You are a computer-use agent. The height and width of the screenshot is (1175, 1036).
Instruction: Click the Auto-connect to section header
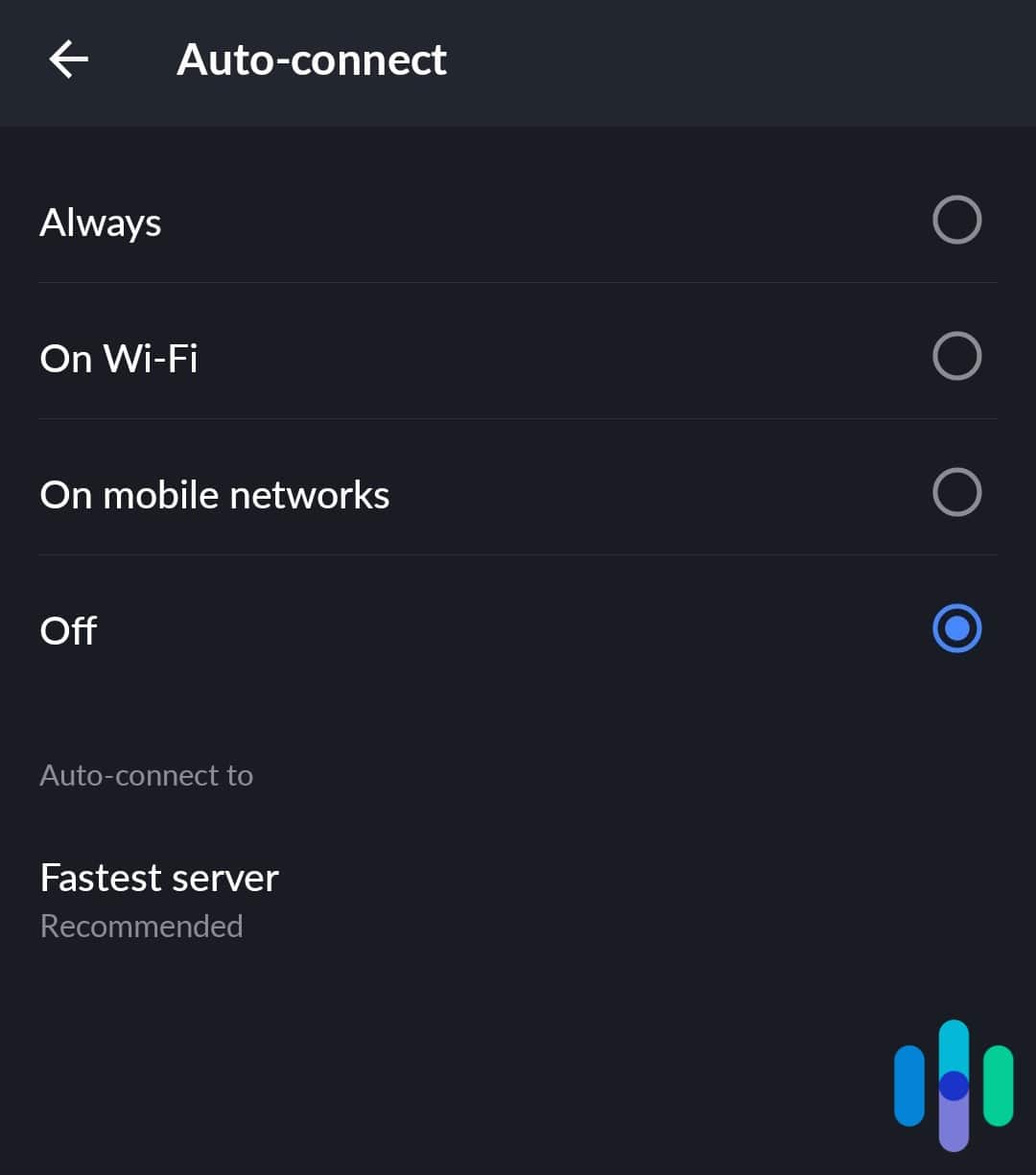[146, 775]
